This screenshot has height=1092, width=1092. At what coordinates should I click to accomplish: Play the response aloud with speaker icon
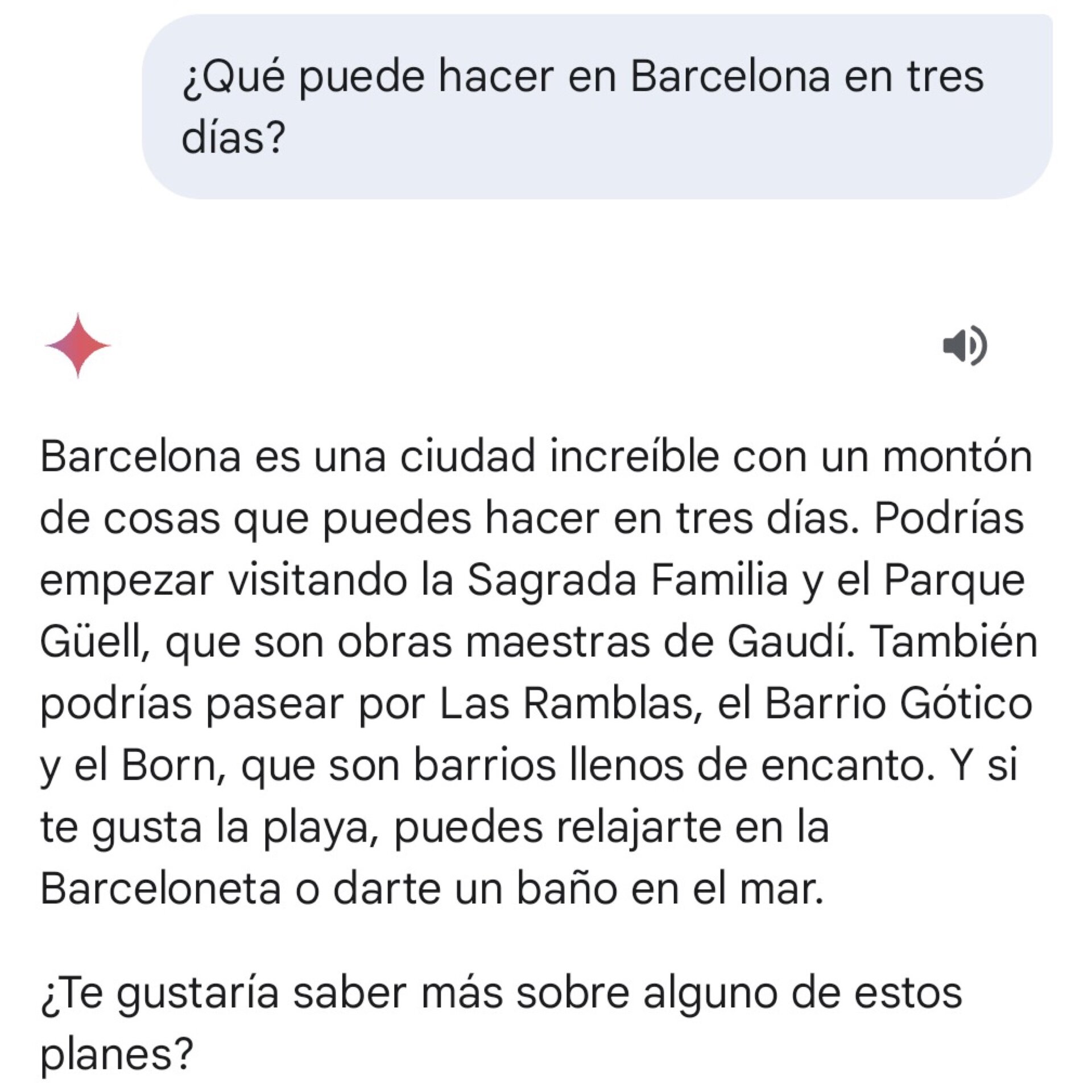click(965, 345)
